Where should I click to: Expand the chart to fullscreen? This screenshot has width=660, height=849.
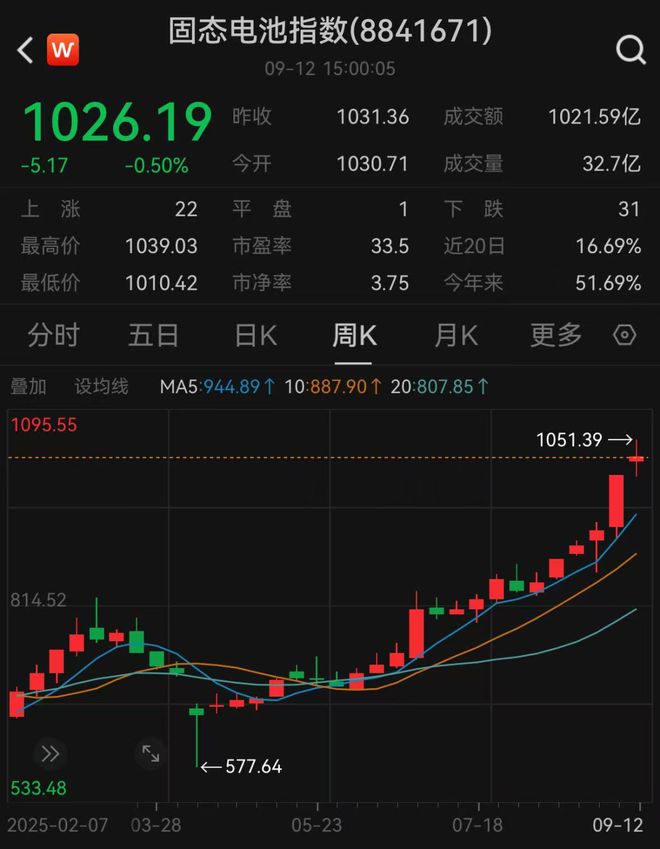pyautogui.click(x=150, y=753)
